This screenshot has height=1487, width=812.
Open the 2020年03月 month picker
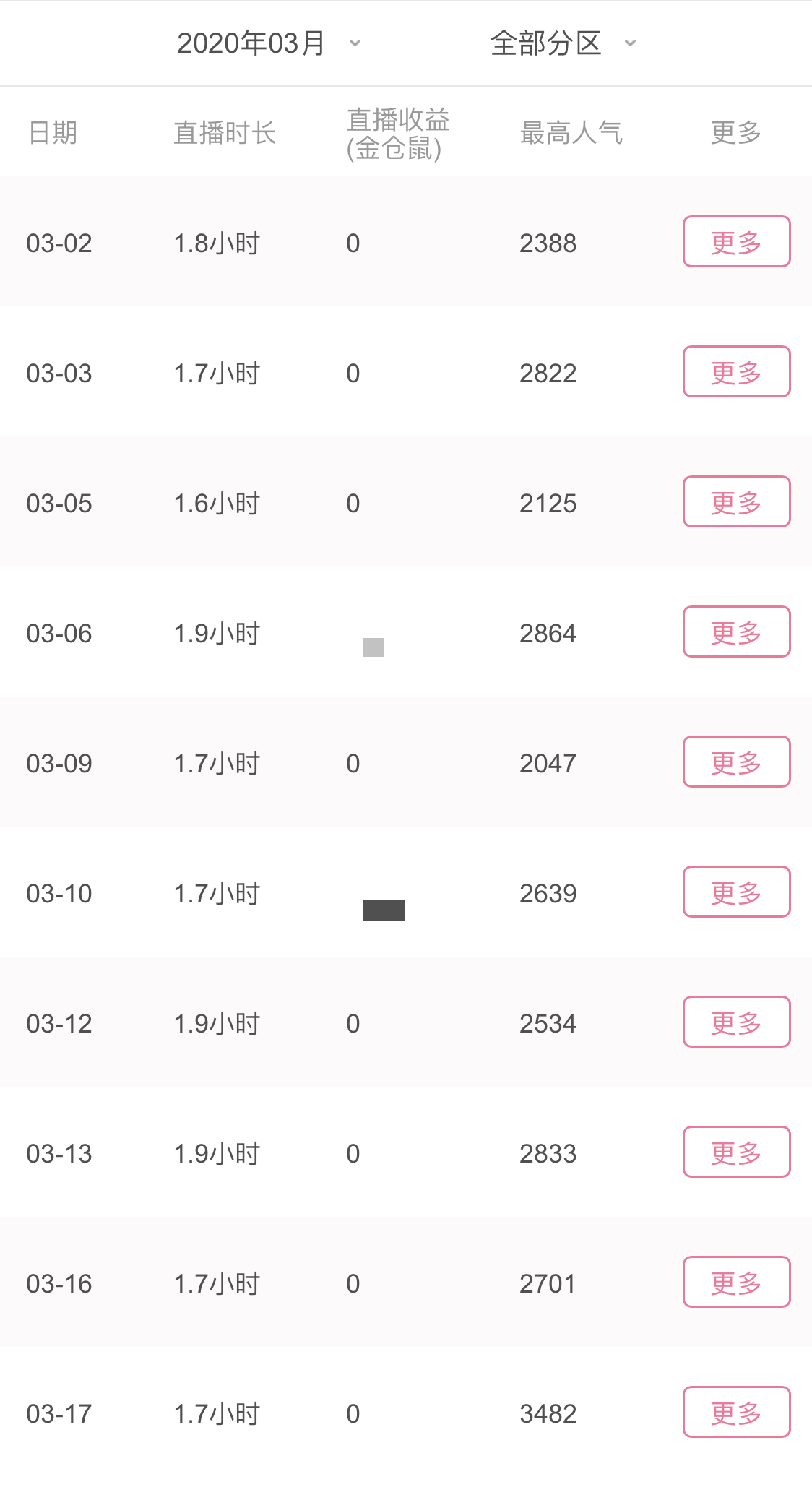(x=268, y=43)
